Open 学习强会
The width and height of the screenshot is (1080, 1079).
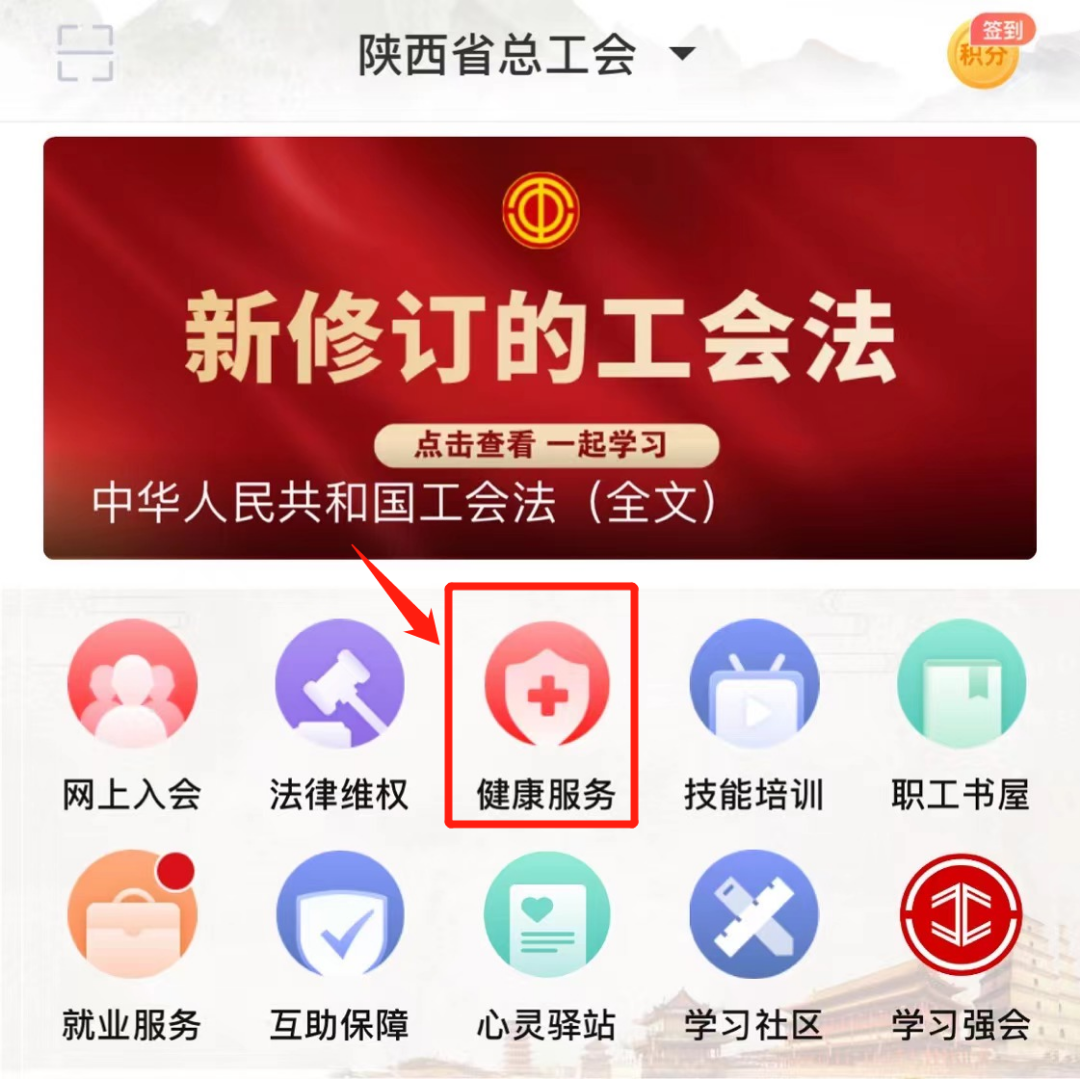(961, 915)
